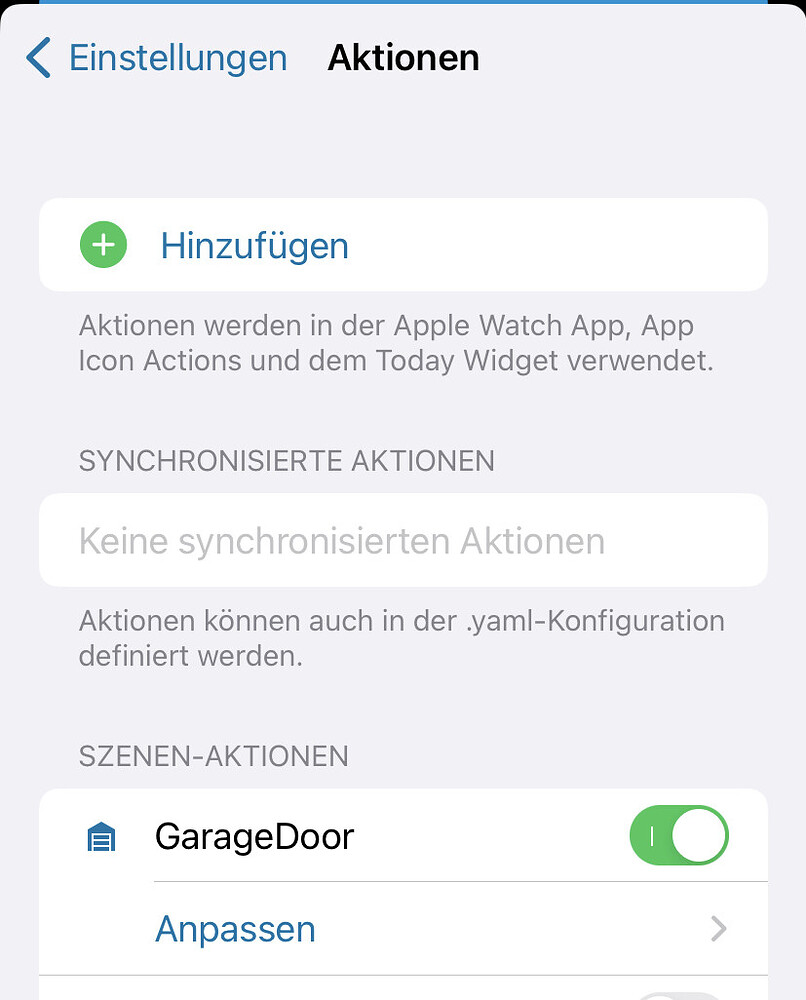Tap the Keine synchronisierten Aktionen placeholder row
The width and height of the screenshot is (806, 1000).
coord(403,540)
